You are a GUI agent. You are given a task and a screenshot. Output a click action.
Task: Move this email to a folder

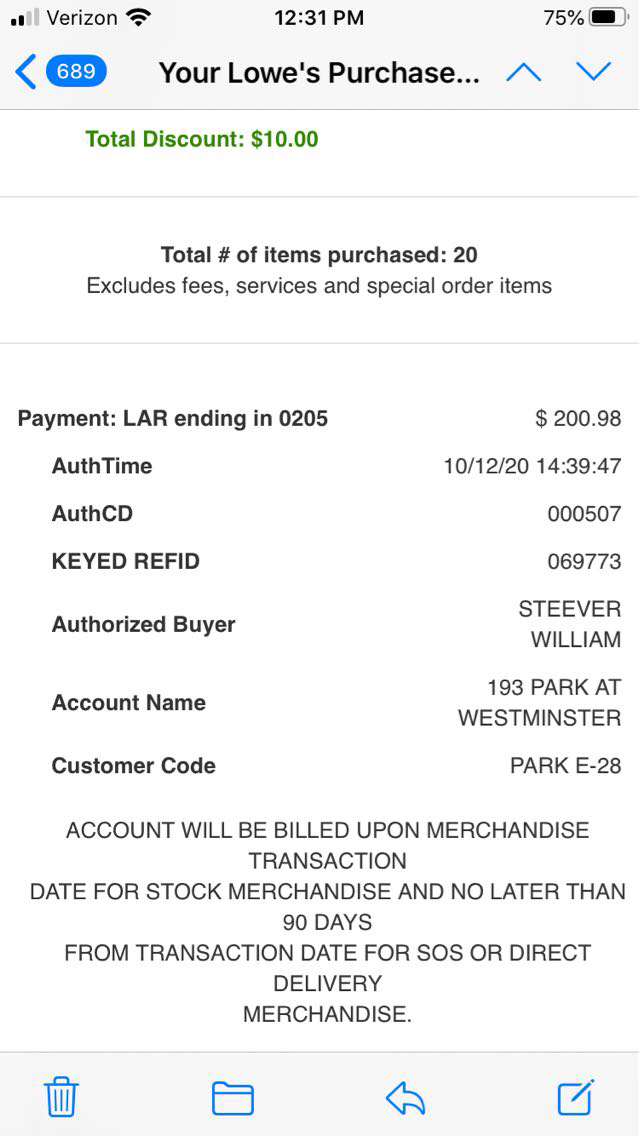click(x=232, y=1098)
